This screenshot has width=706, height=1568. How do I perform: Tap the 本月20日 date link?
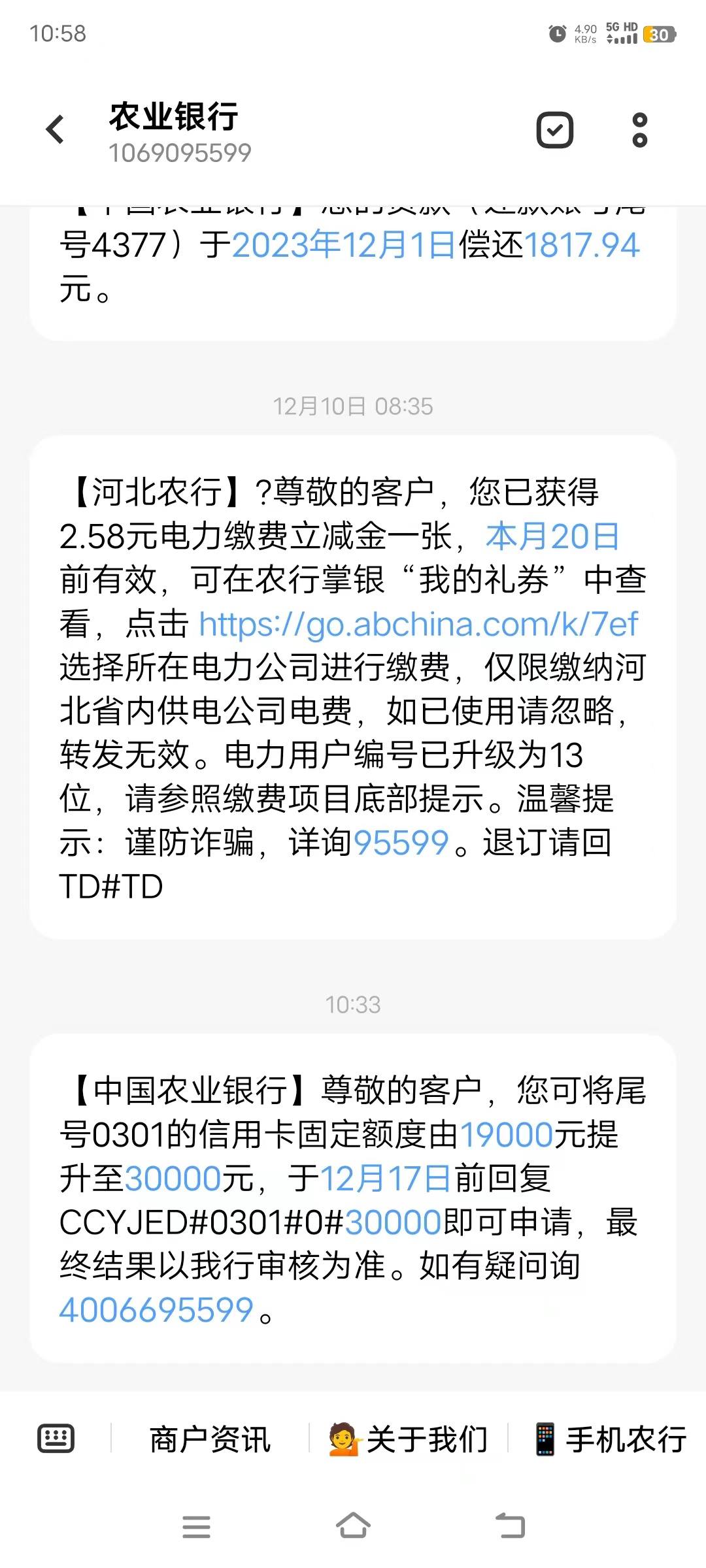[x=552, y=536]
